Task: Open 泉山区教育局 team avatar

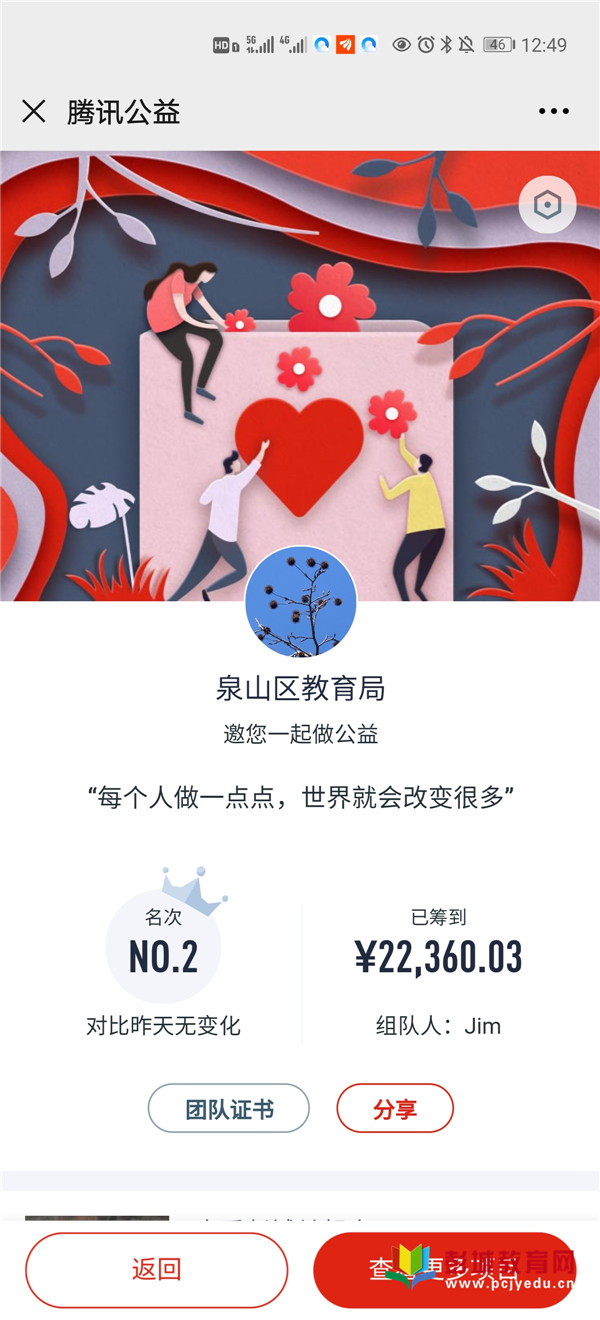Action: [300, 601]
